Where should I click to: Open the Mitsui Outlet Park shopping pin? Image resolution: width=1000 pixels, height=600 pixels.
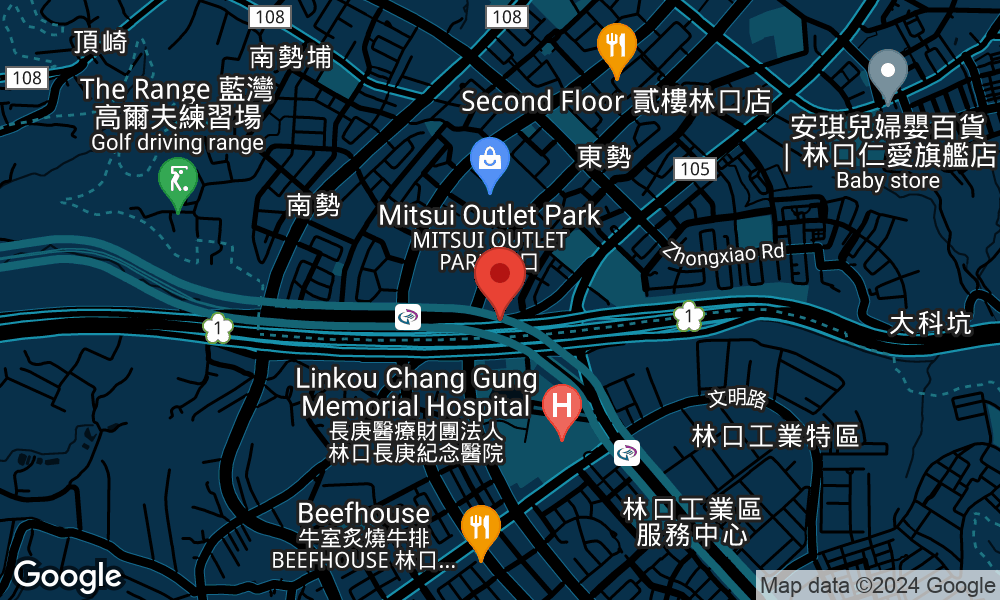pos(490,161)
